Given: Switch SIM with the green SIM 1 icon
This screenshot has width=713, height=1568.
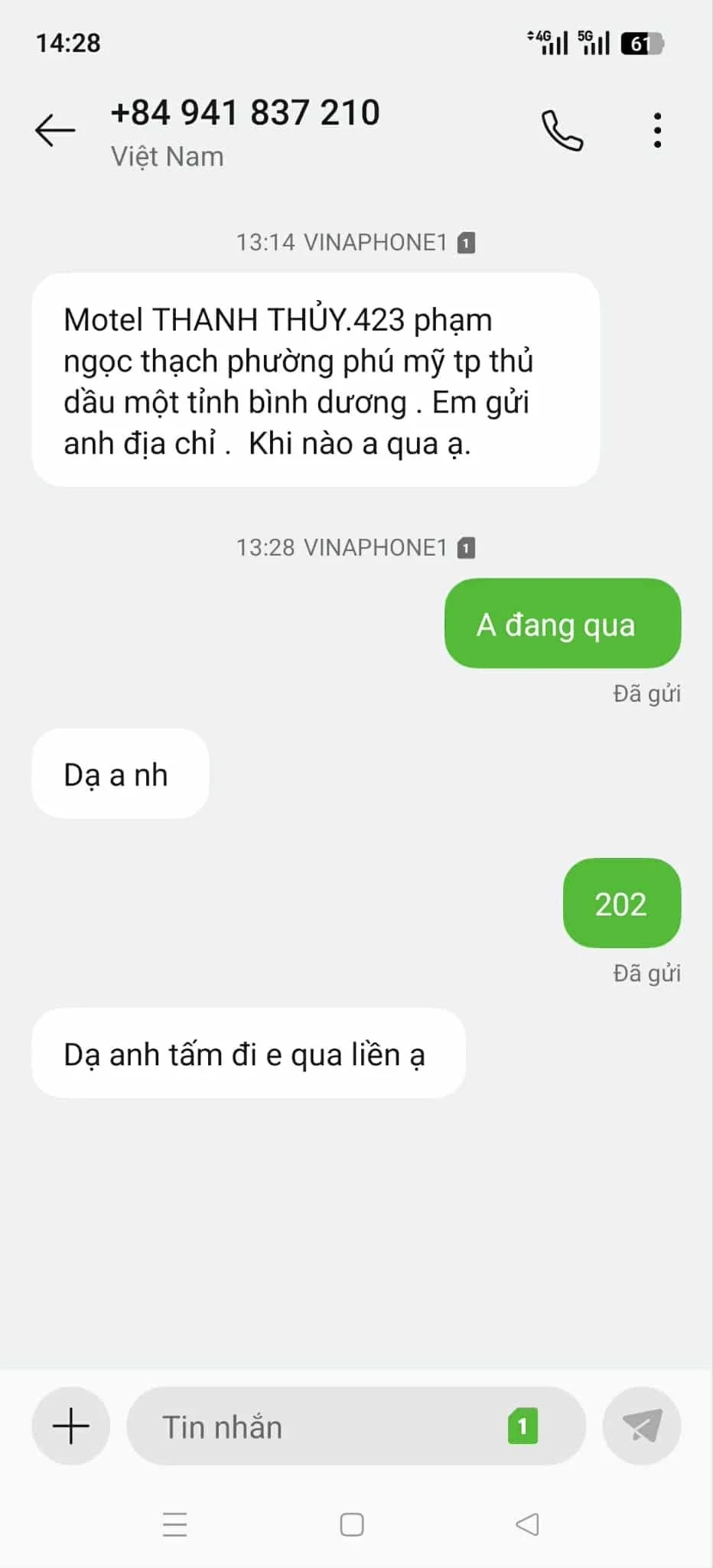Looking at the screenshot, I should (x=523, y=1426).
